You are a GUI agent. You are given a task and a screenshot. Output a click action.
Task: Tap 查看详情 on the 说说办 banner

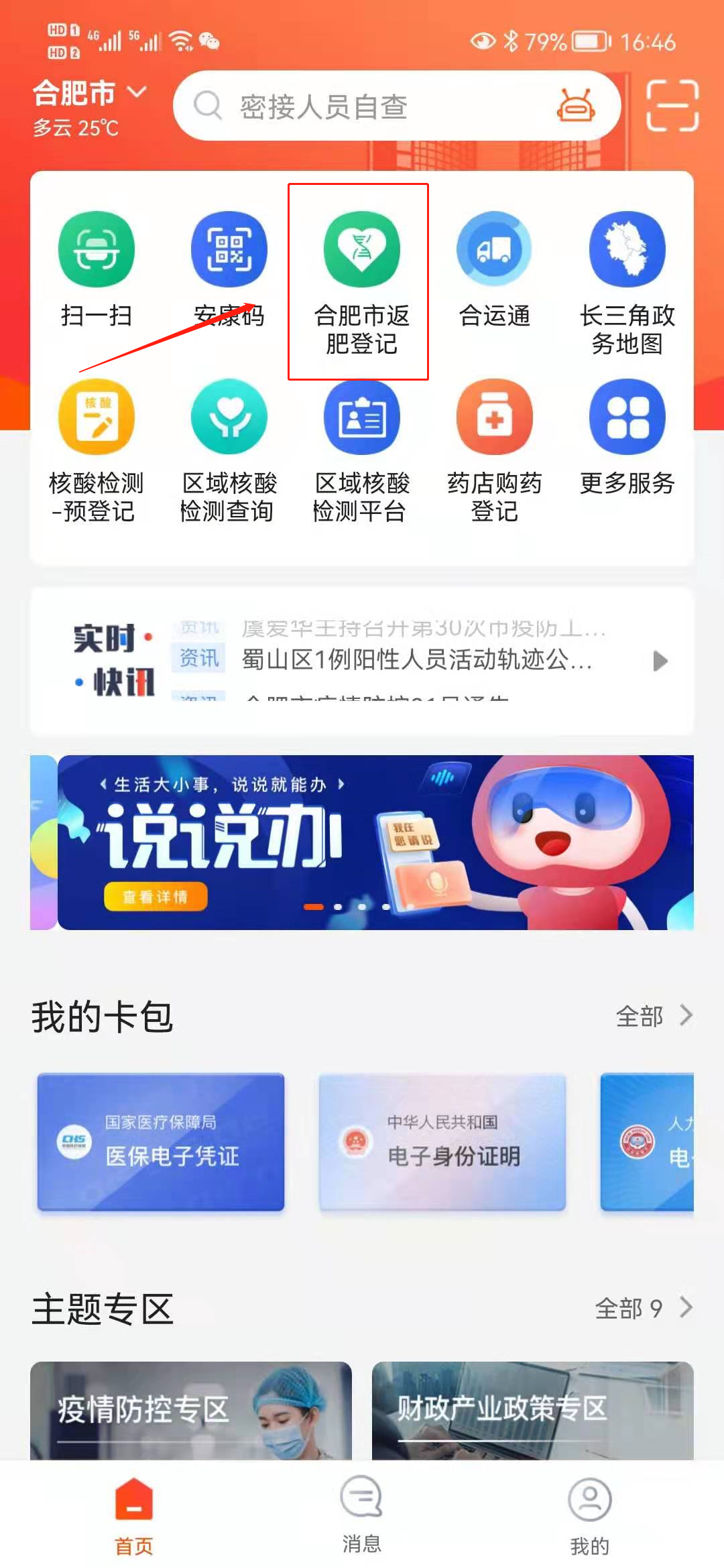pos(156,897)
